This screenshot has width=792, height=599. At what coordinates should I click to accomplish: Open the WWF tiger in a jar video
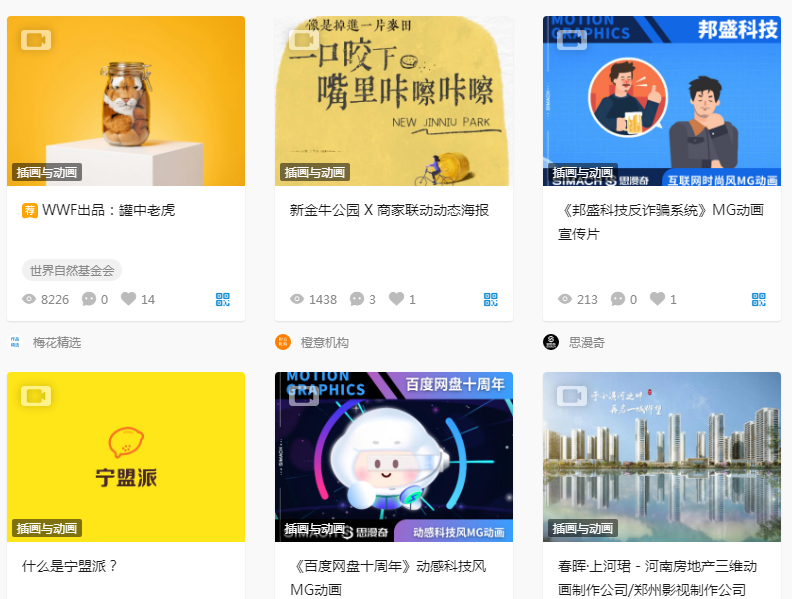click(x=126, y=100)
